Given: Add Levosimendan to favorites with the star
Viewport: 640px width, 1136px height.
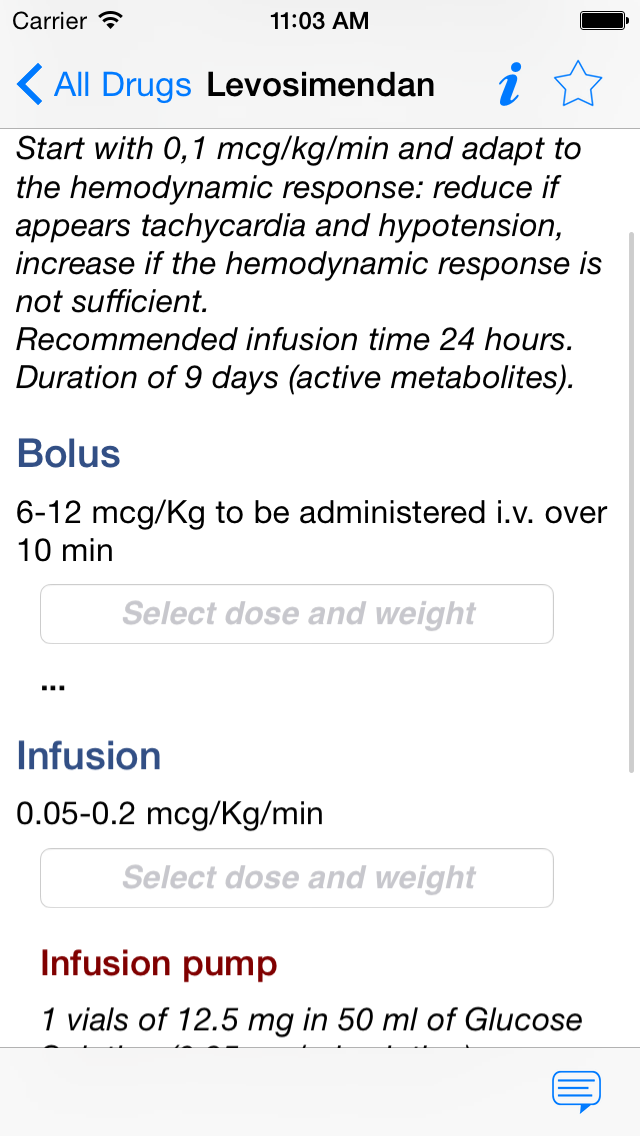Looking at the screenshot, I should [x=578, y=84].
